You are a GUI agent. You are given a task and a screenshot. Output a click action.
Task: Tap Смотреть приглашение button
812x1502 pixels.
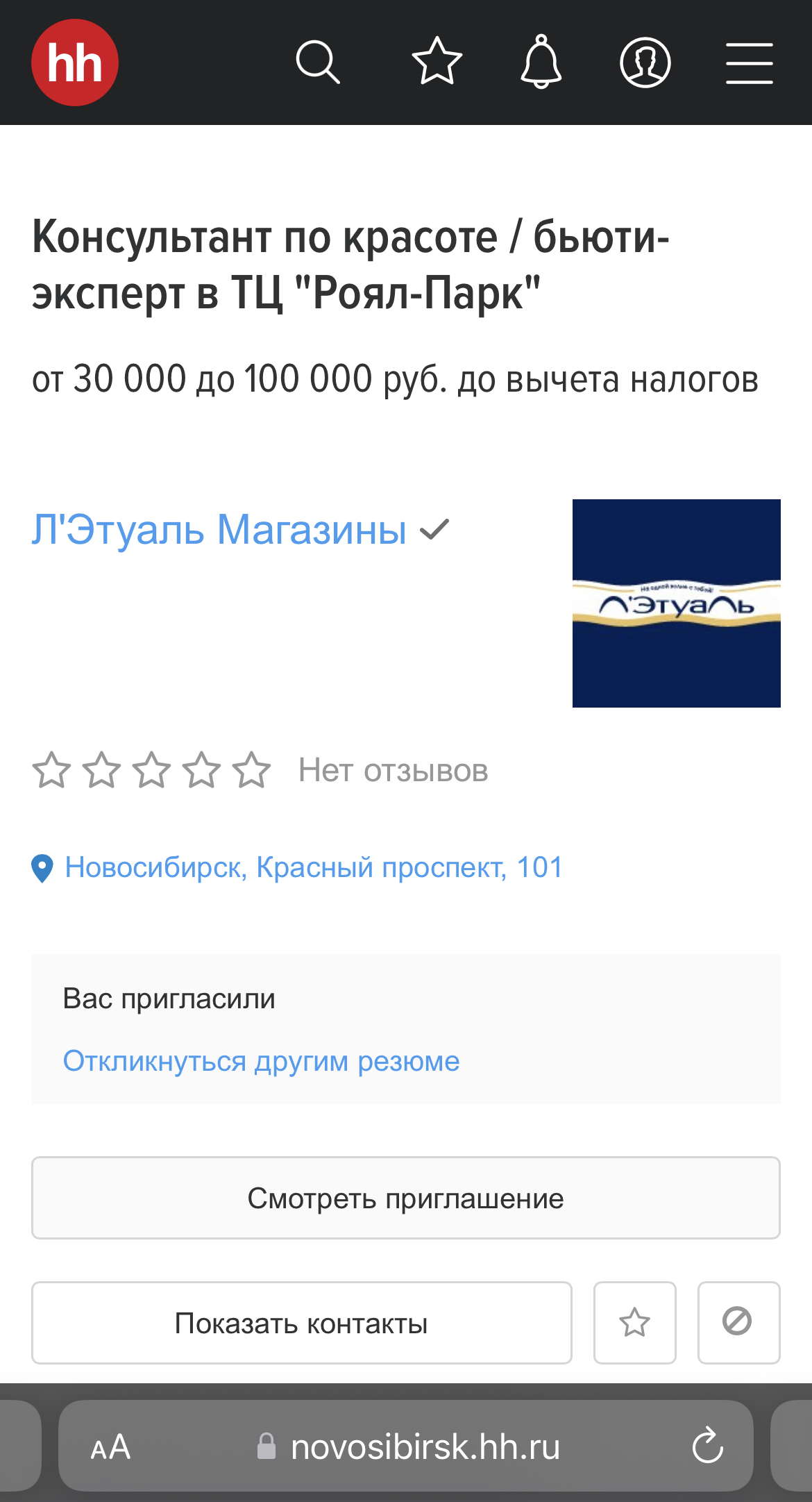tap(406, 1198)
